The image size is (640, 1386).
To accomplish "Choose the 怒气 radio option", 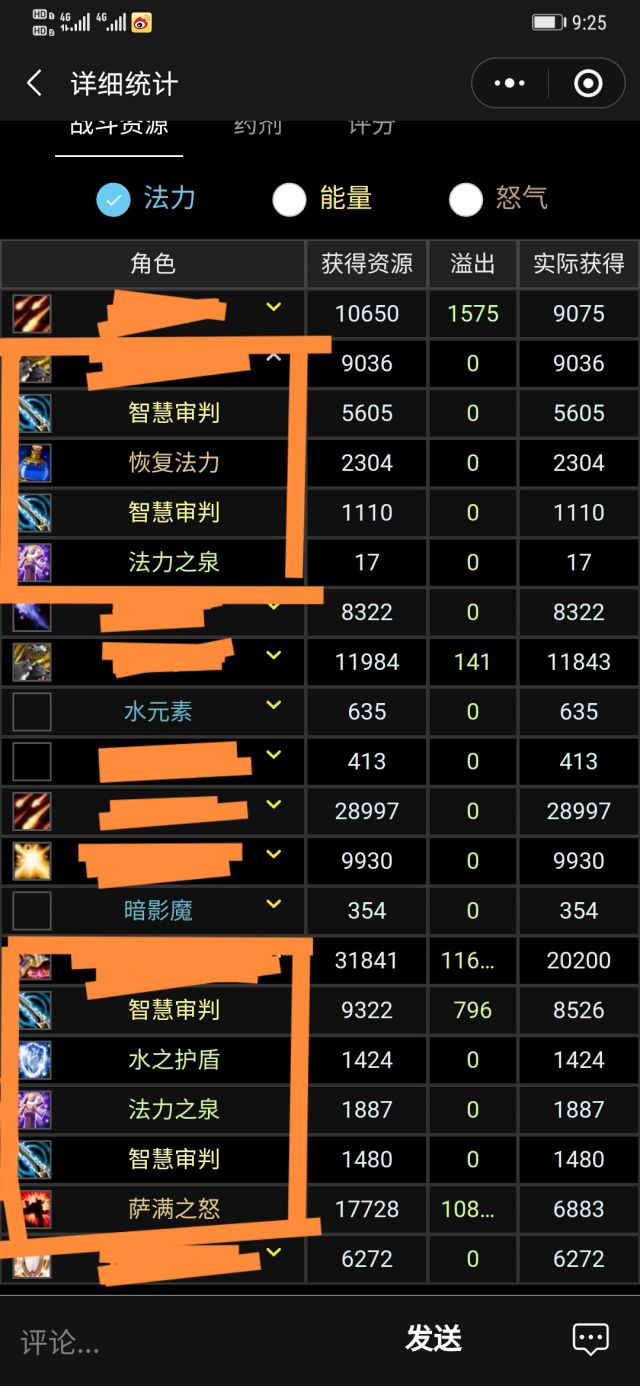I will tap(466, 199).
